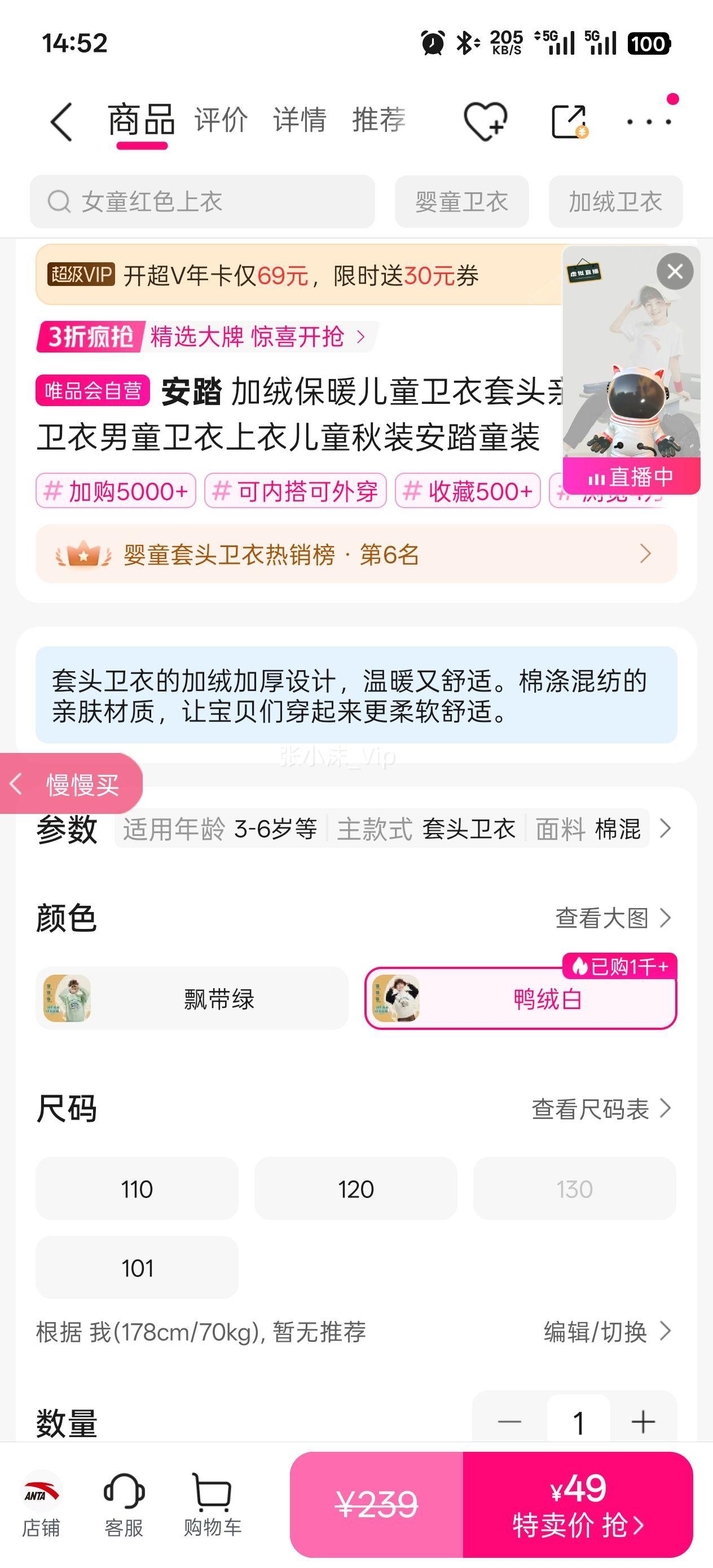The height and width of the screenshot is (1568, 713).
Task: Select size 110
Action: coord(137,1188)
